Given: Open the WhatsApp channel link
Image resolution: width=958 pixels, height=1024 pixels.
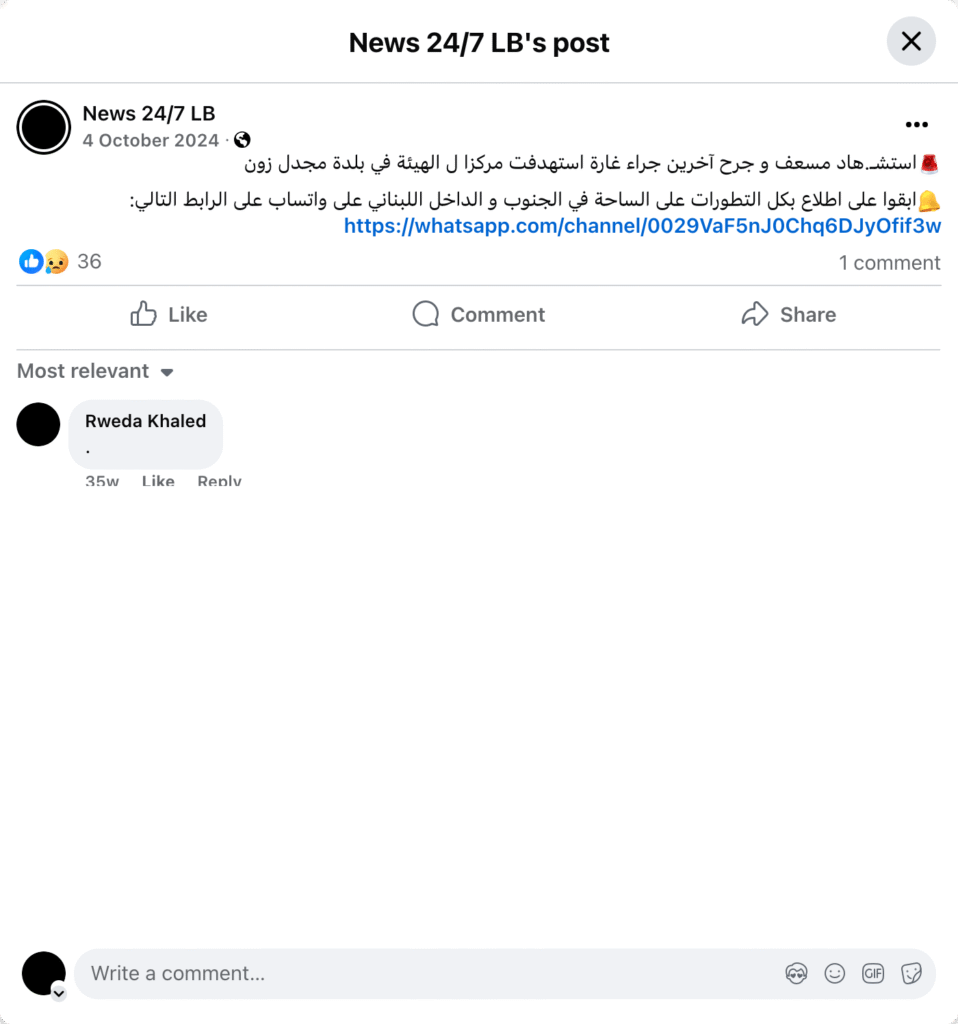Looking at the screenshot, I should 642,226.
